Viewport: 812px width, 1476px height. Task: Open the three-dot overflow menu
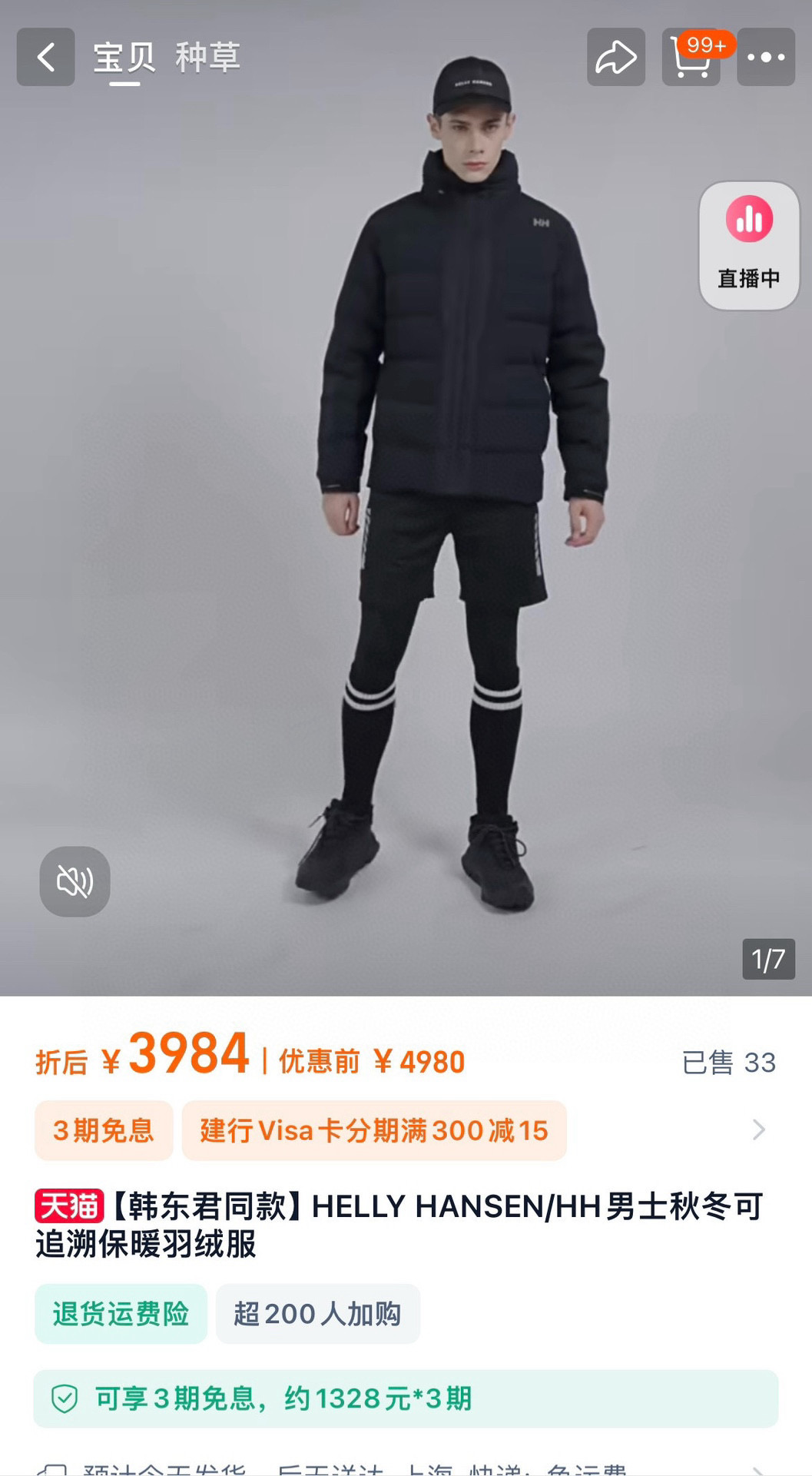point(766,58)
